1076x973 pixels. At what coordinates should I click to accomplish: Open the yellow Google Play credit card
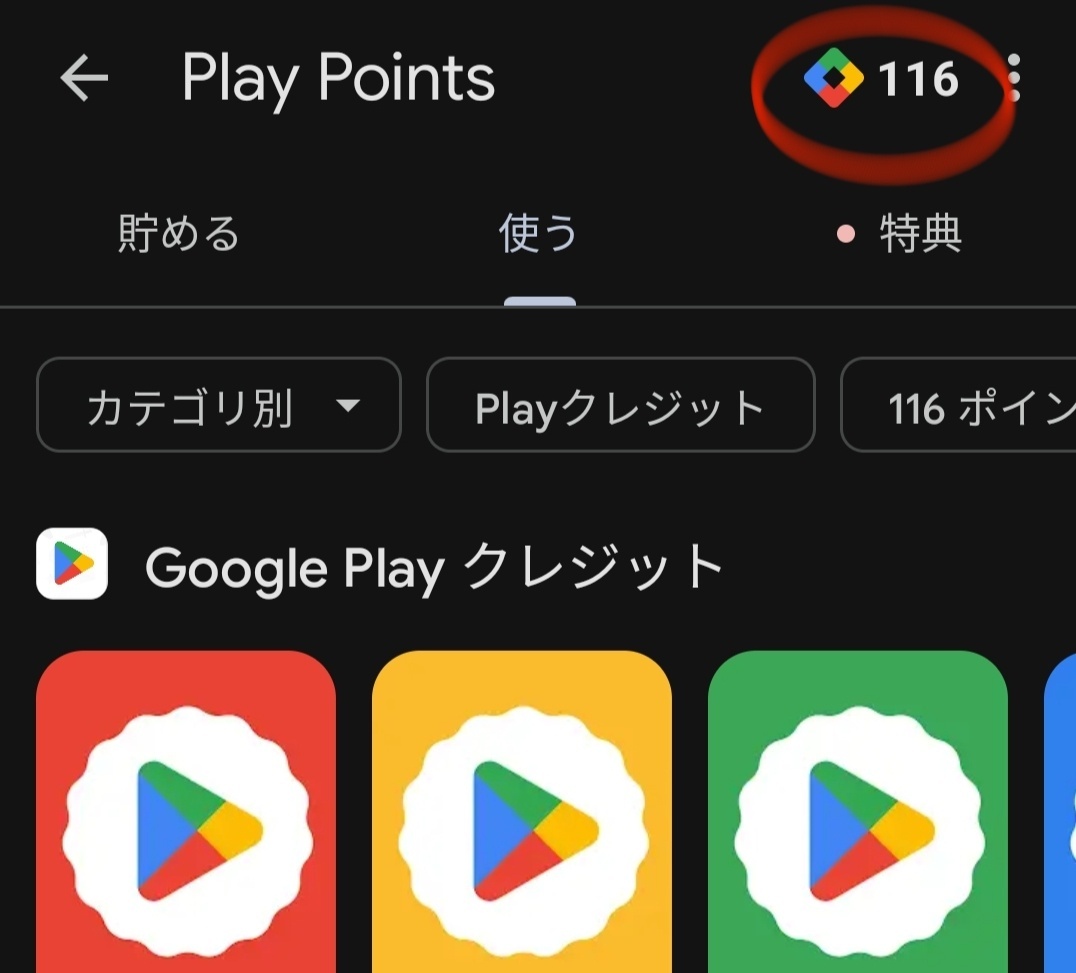pyautogui.click(x=522, y=810)
